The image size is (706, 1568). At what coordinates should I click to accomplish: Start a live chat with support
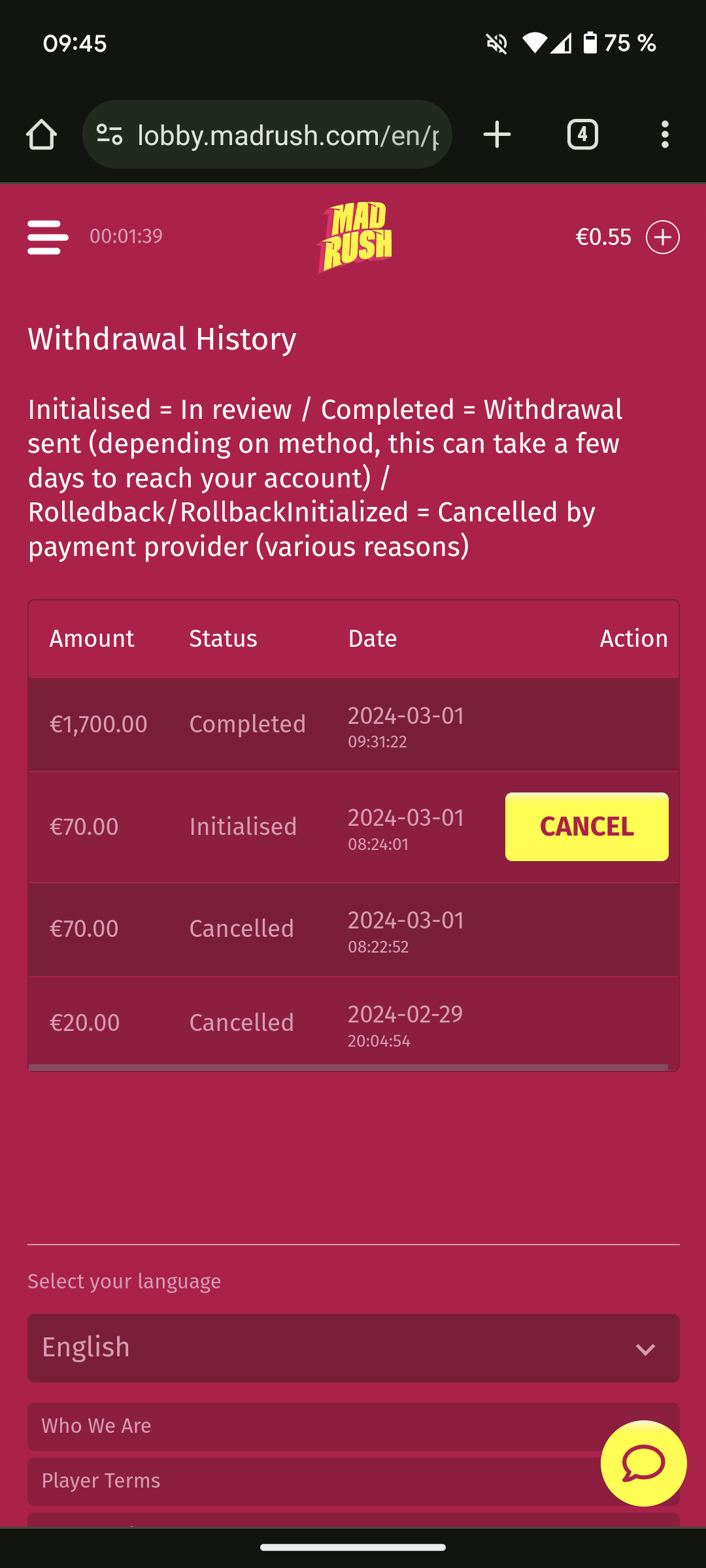click(x=643, y=1463)
